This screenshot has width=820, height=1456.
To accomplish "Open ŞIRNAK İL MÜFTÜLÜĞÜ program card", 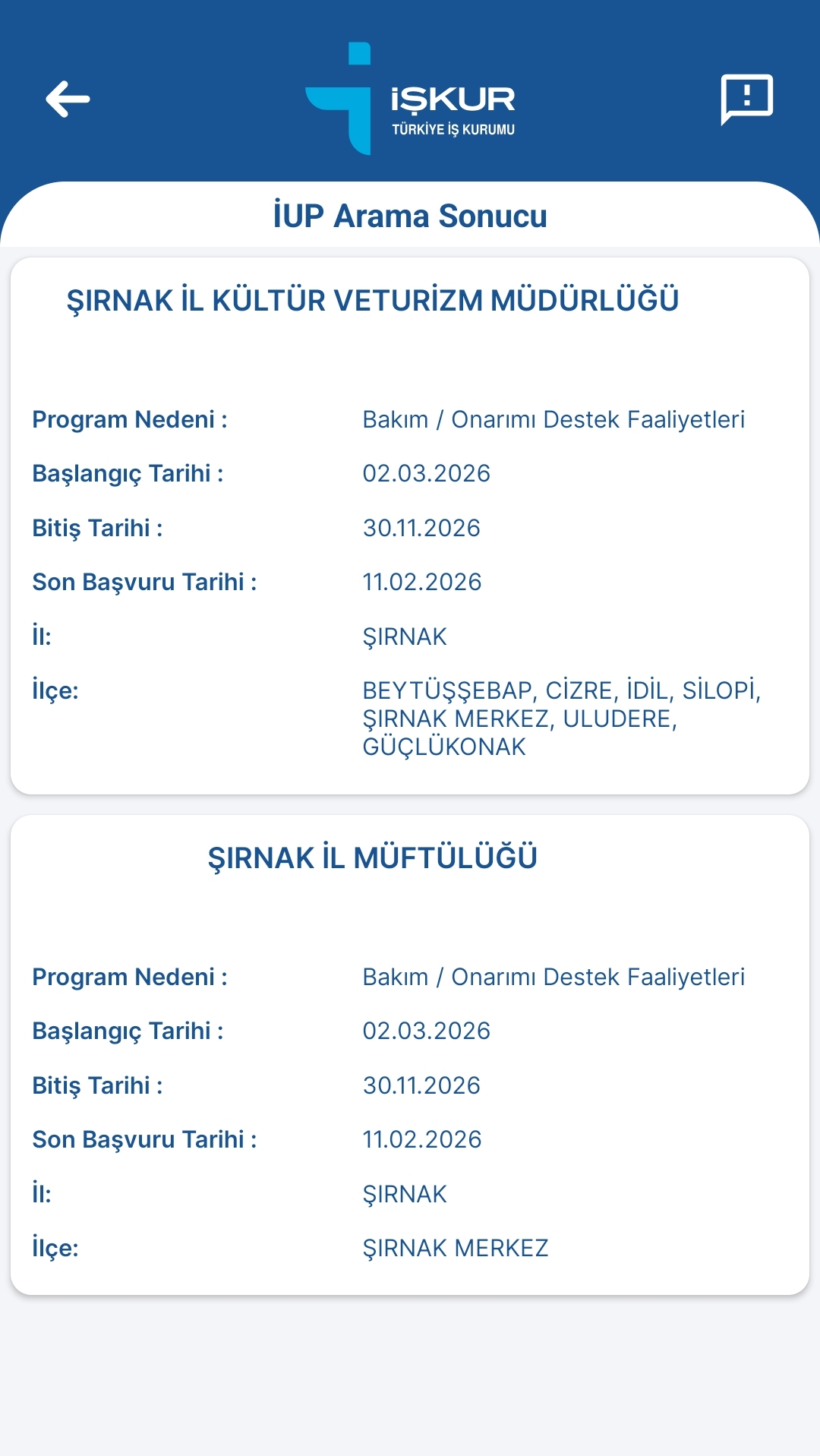I will click(x=410, y=1054).
